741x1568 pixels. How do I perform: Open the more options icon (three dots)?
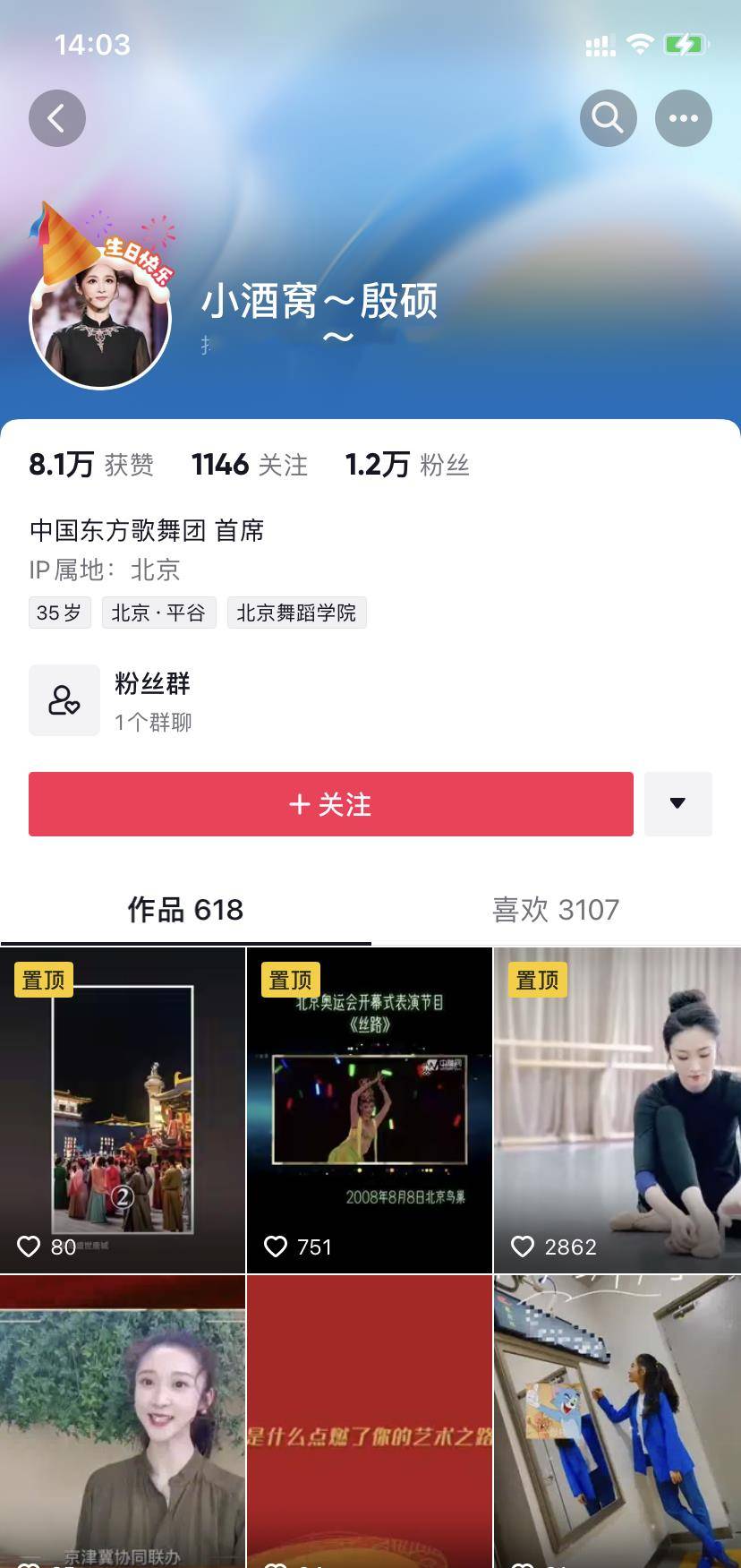point(684,117)
